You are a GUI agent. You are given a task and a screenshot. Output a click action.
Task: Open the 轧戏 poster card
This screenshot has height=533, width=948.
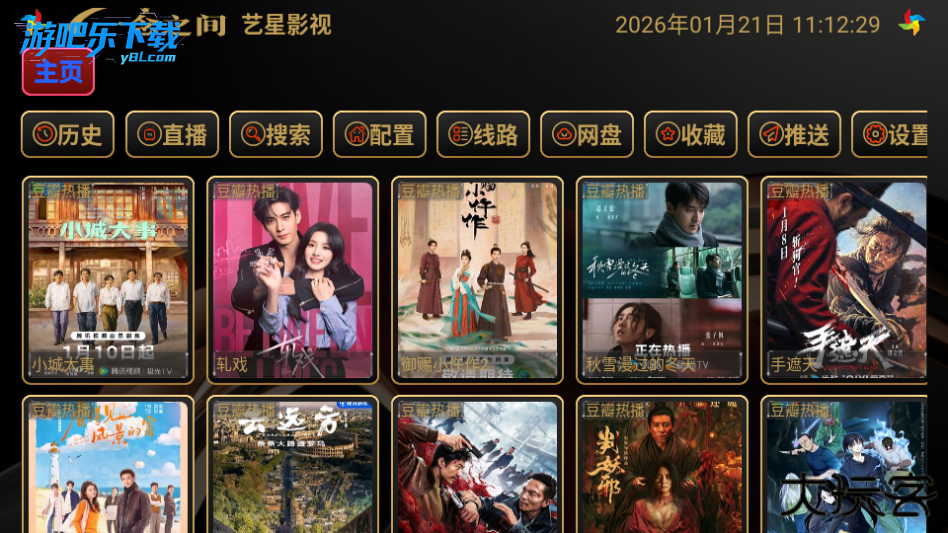point(293,280)
